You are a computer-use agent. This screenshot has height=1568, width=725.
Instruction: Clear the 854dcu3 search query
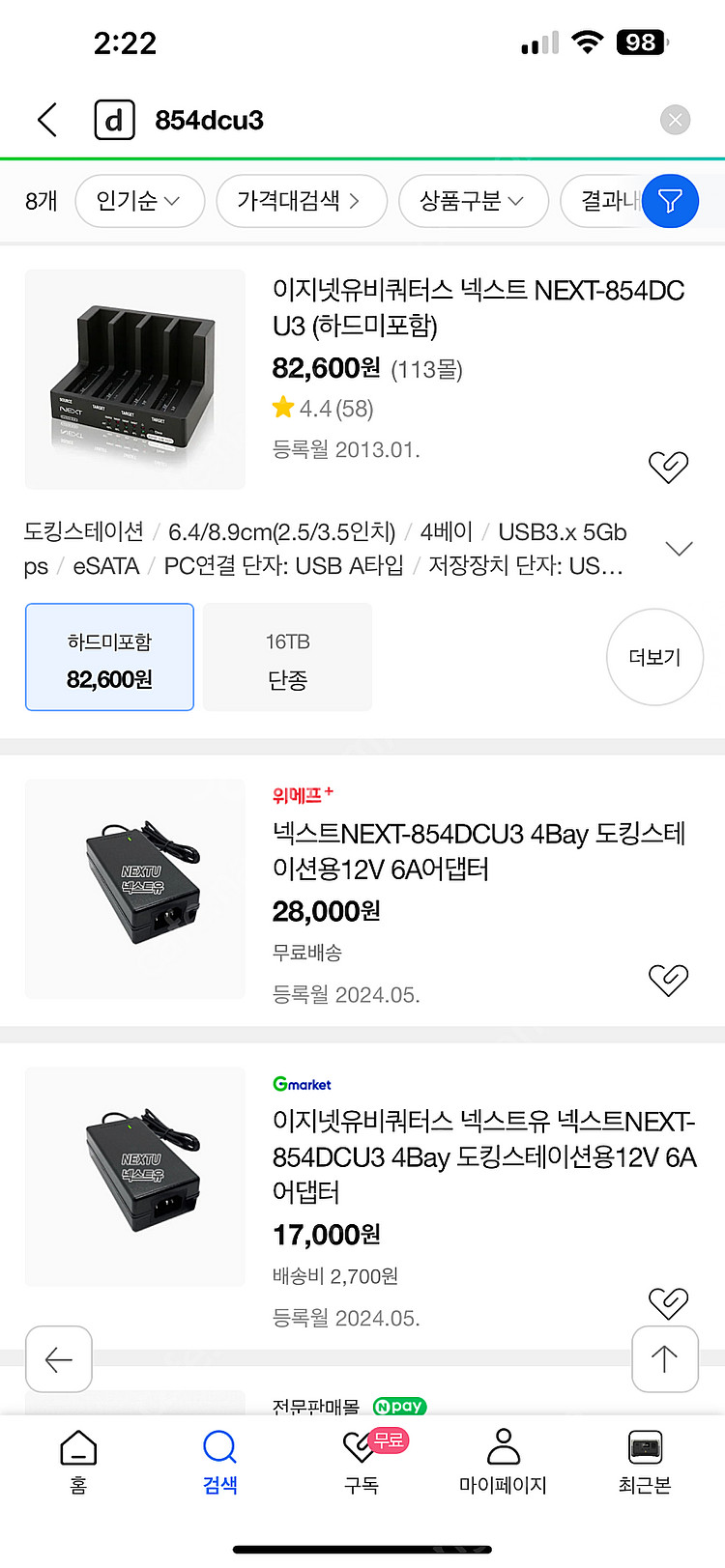675,120
